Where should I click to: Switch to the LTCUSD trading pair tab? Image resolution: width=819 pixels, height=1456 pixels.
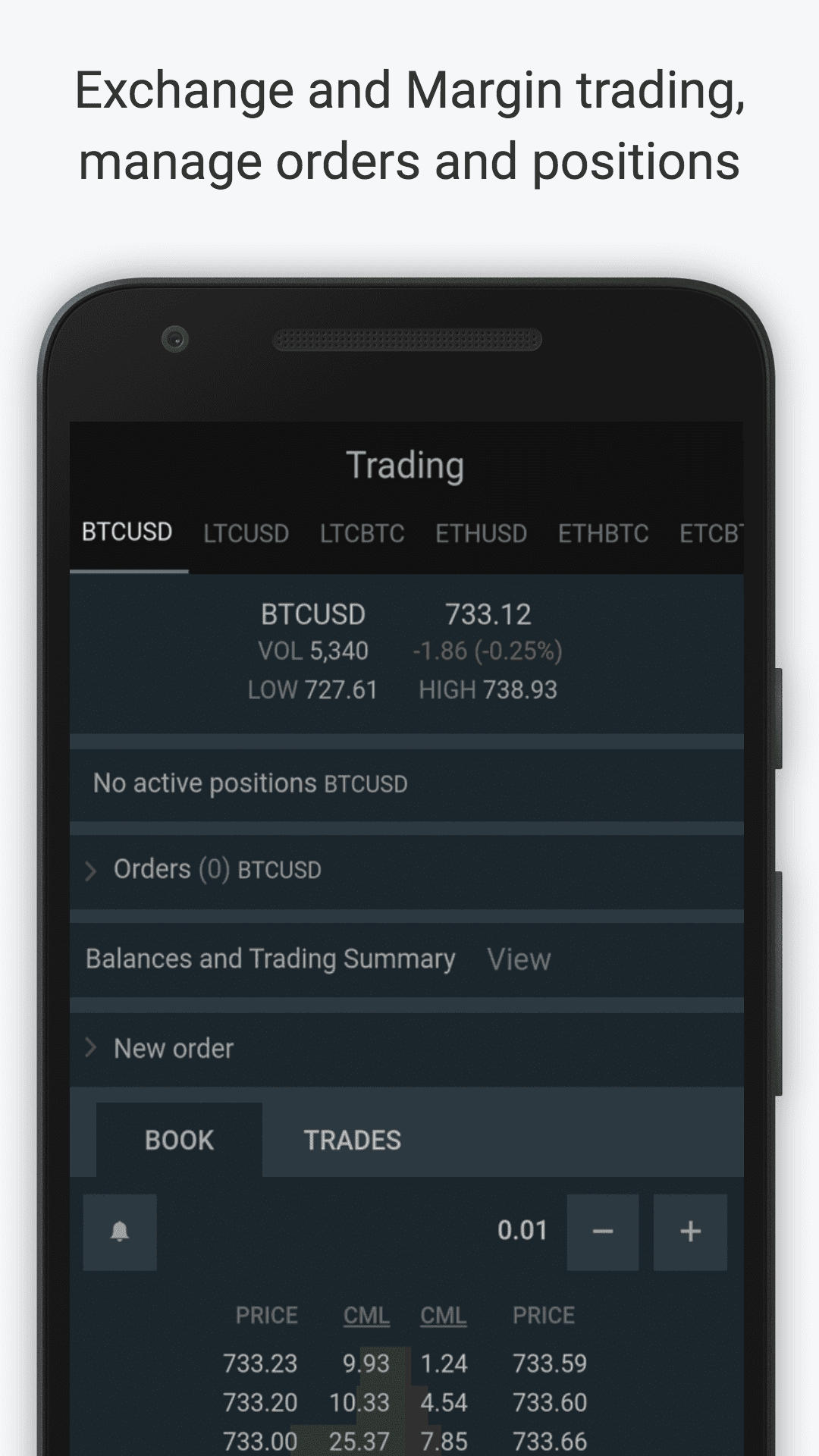pyautogui.click(x=246, y=533)
